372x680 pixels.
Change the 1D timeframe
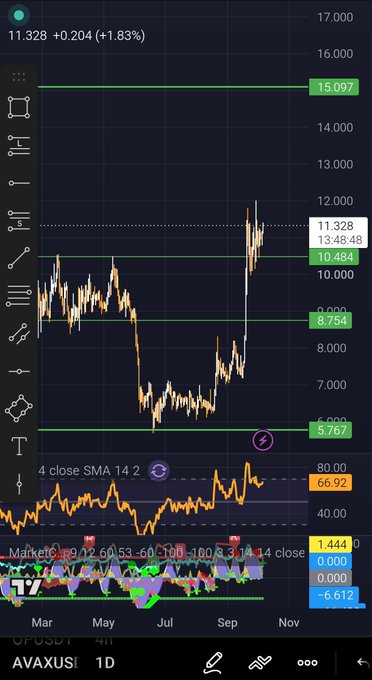105,663
